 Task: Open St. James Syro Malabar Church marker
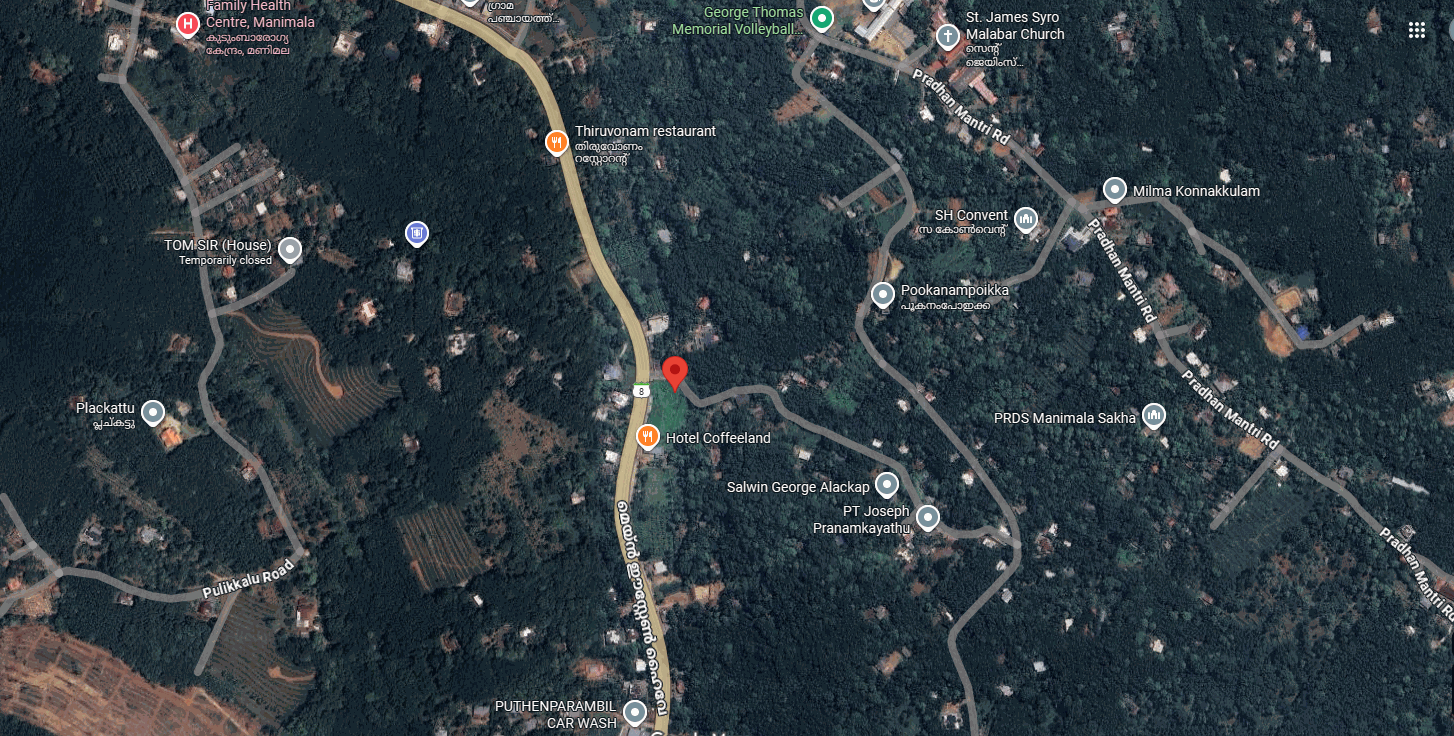point(947,37)
